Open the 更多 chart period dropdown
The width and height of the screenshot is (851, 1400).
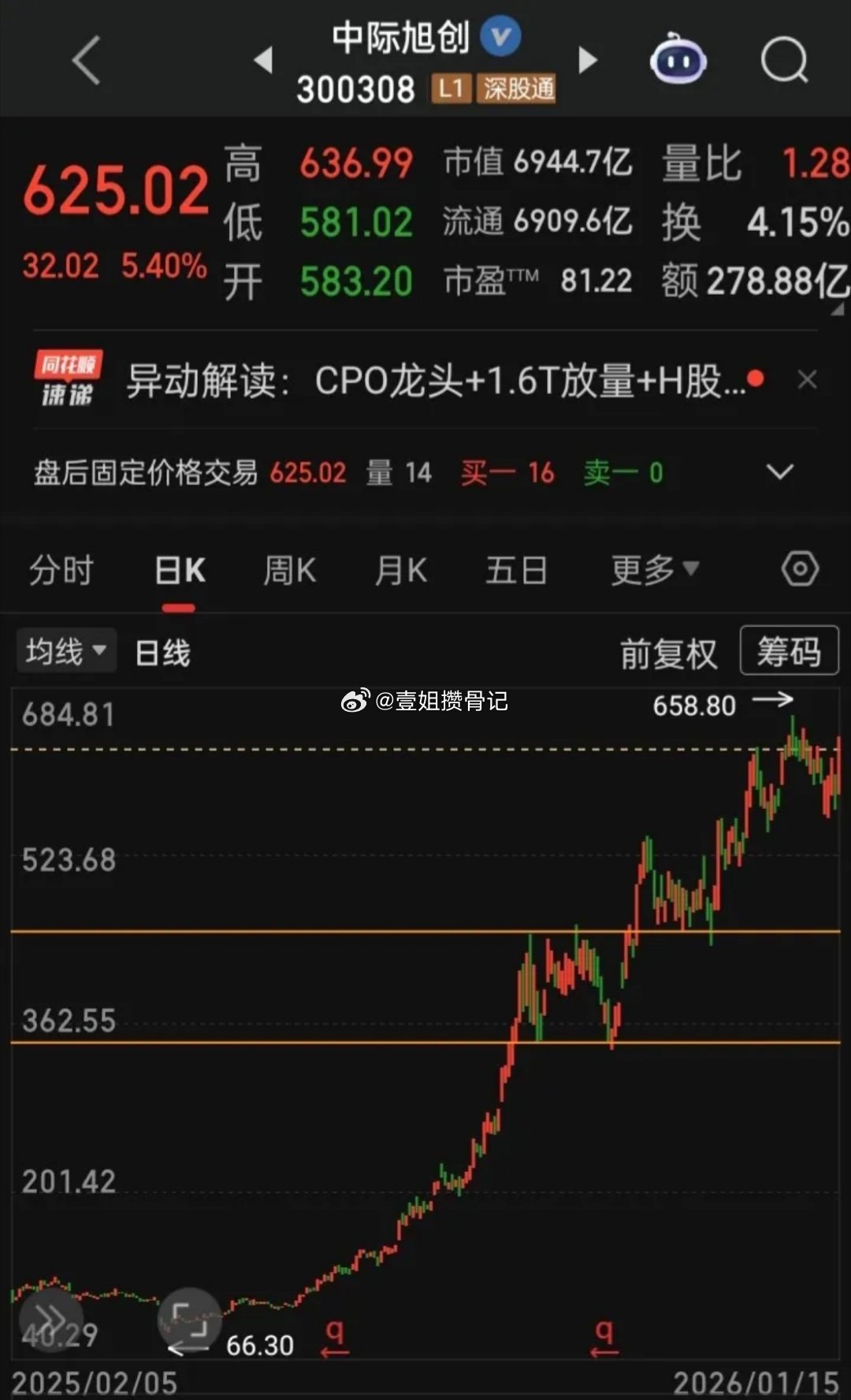[651, 569]
